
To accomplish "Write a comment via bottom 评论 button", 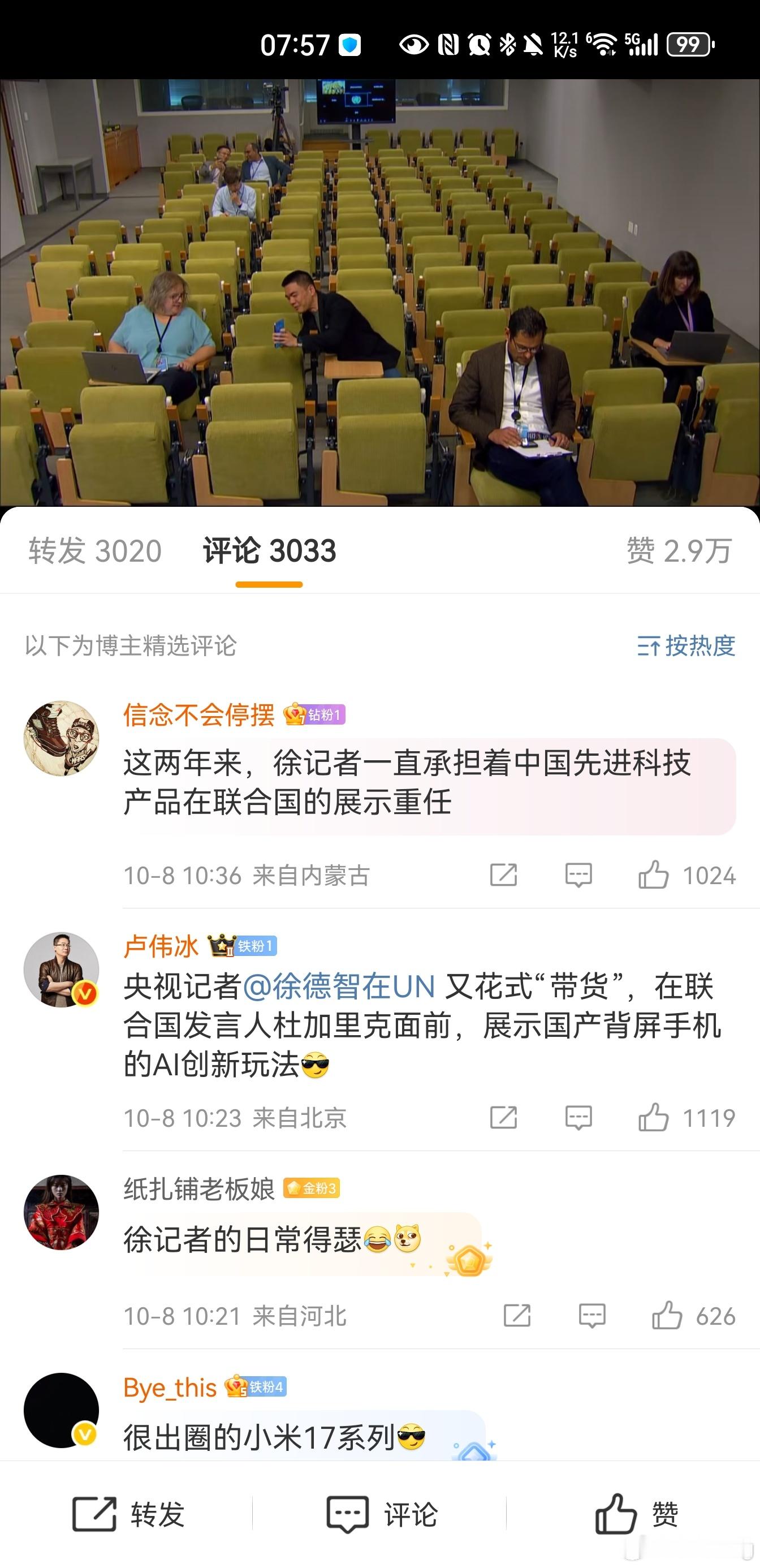I will tap(382, 1514).
